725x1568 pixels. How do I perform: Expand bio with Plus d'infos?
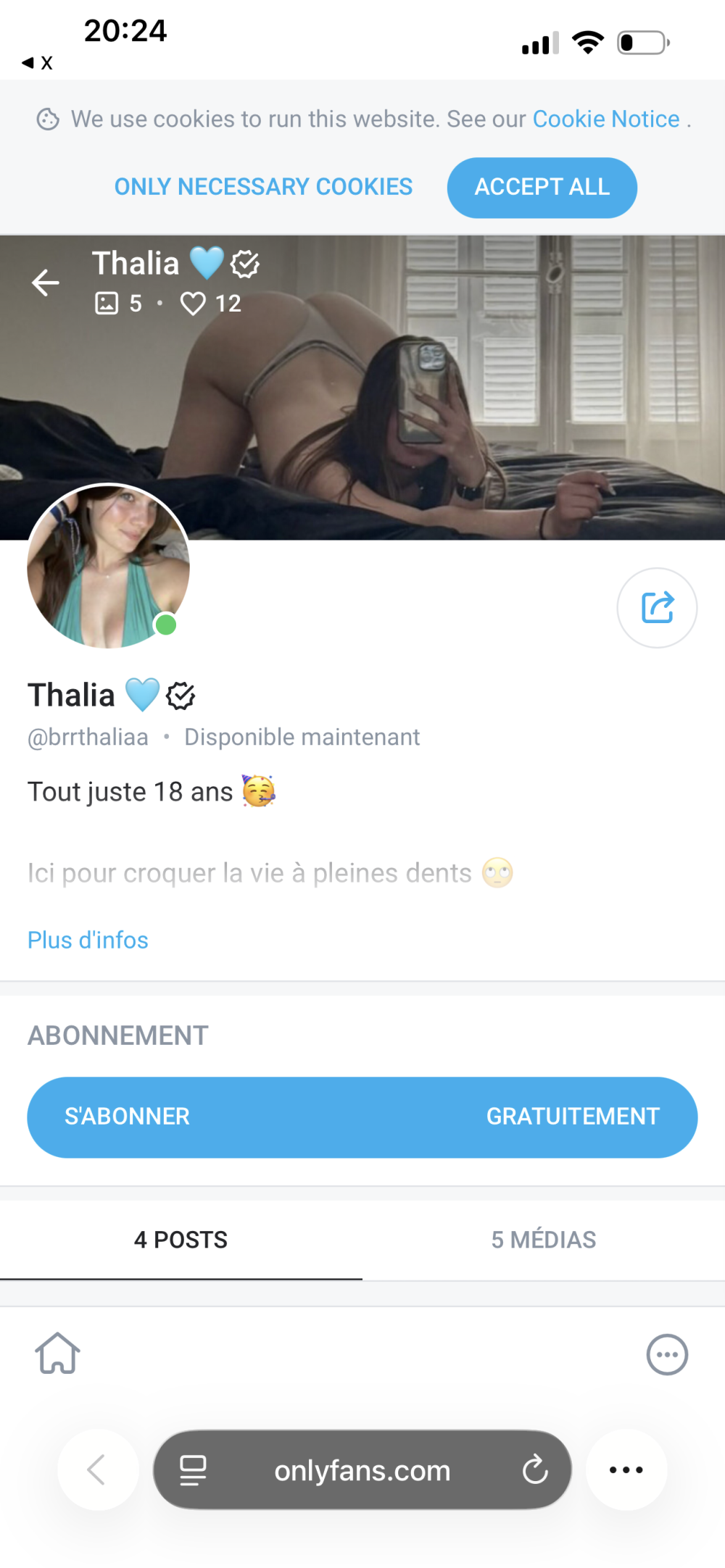(x=88, y=940)
